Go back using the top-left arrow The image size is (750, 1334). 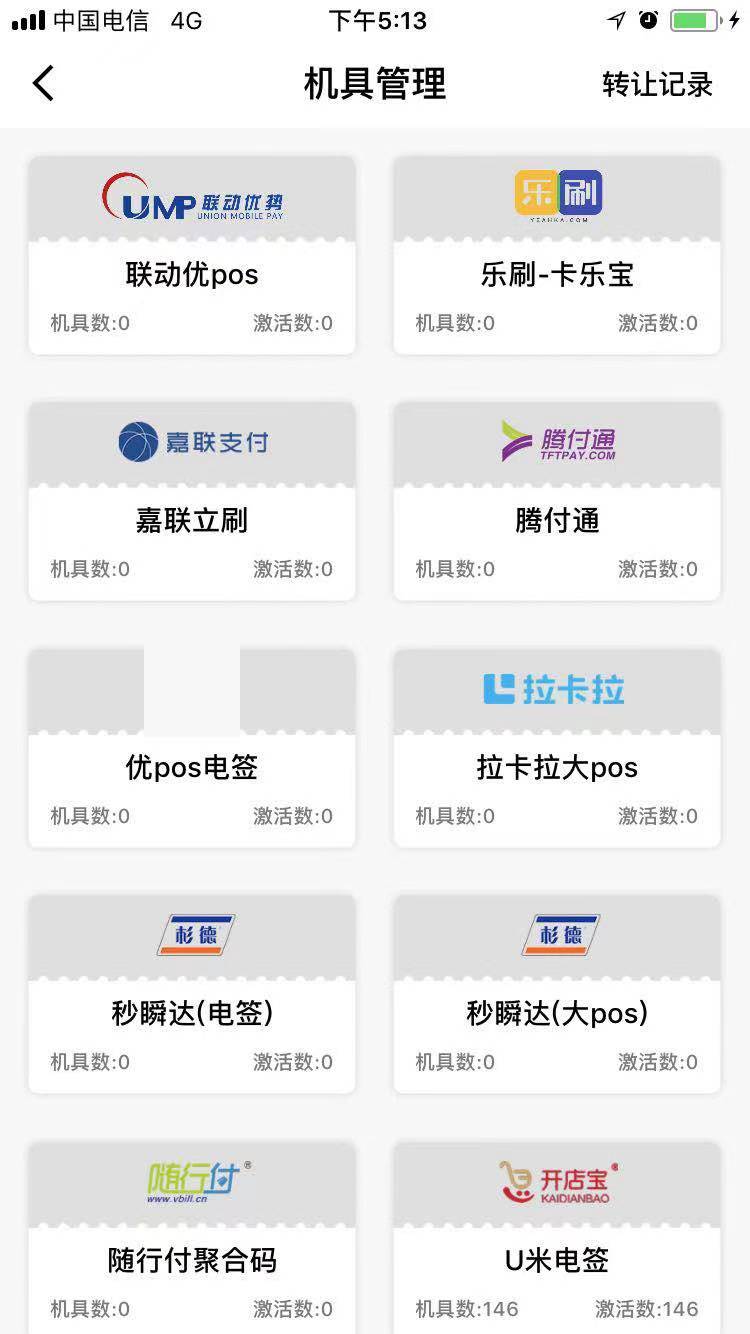click(43, 84)
